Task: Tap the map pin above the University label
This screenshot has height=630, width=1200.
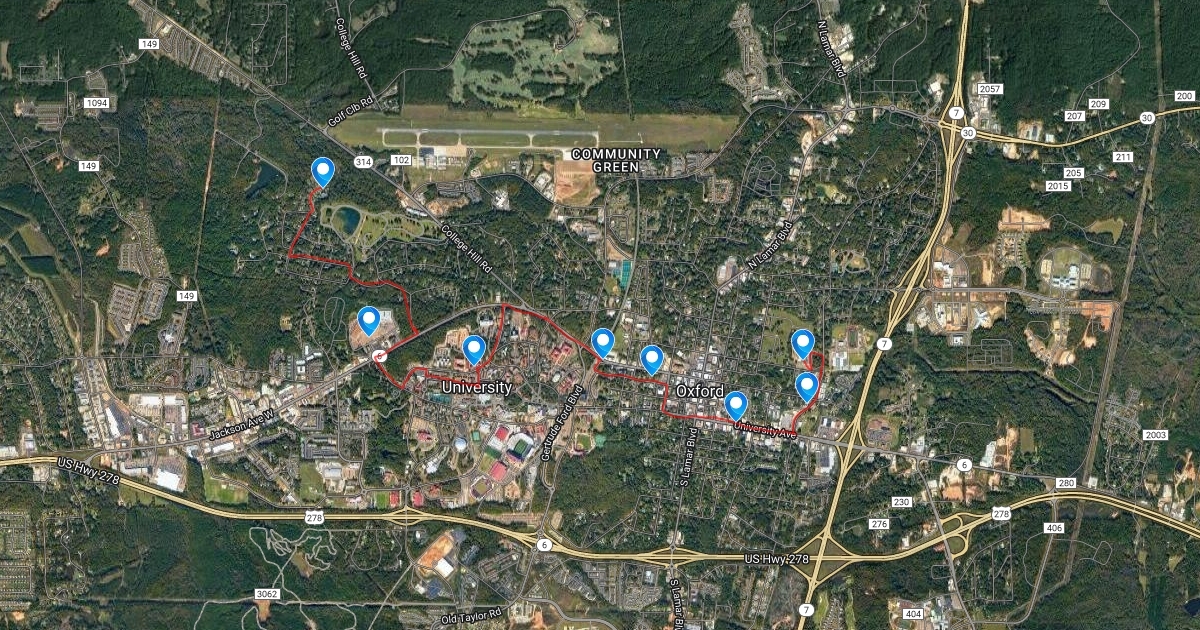Action: (x=474, y=348)
